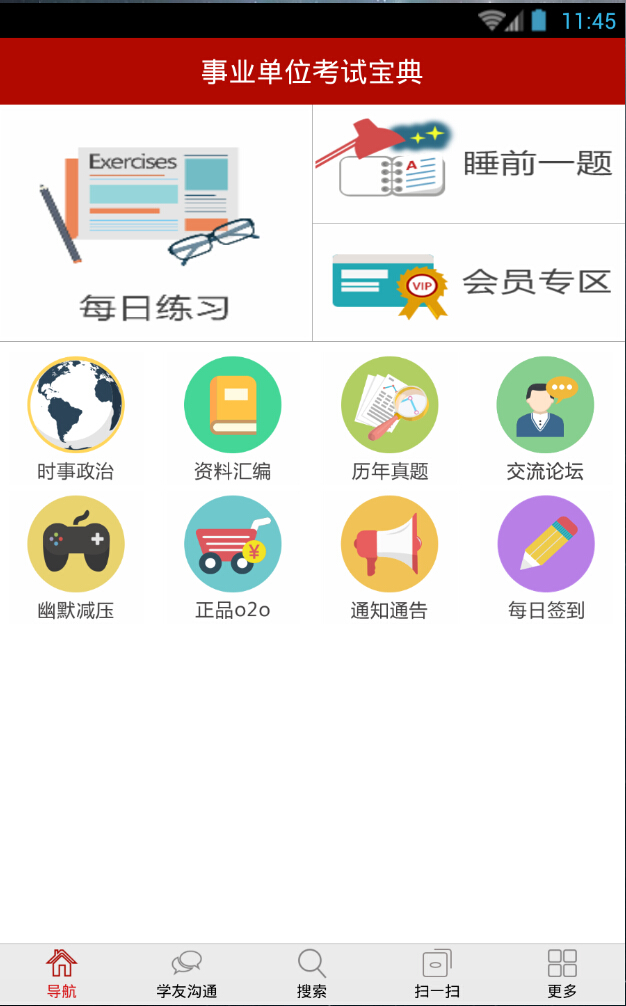Switch to the 导航 home tab
The height and width of the screenshot is (1006, 626).
[x=62, y=974]
